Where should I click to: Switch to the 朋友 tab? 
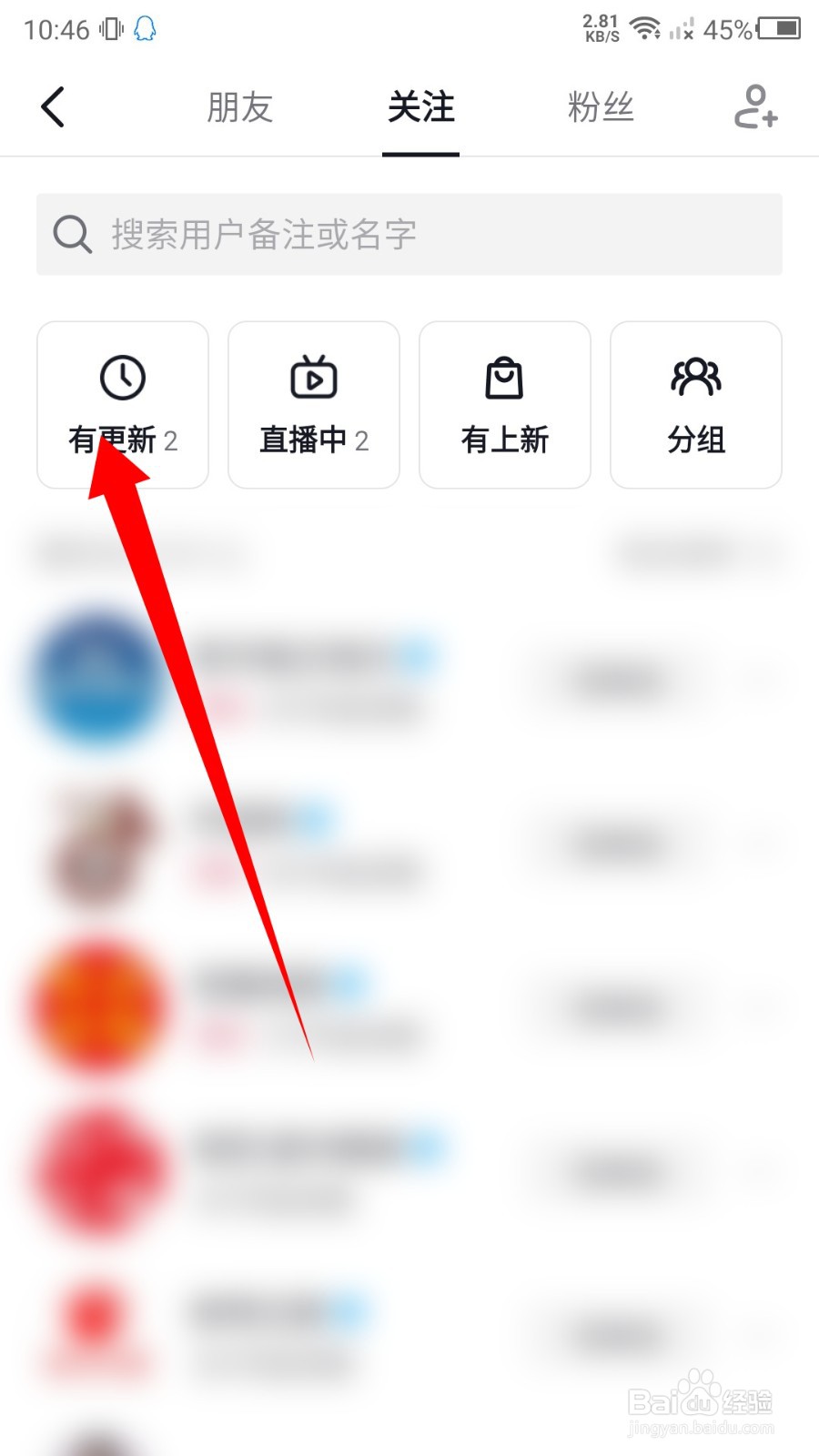coord(239,106)
